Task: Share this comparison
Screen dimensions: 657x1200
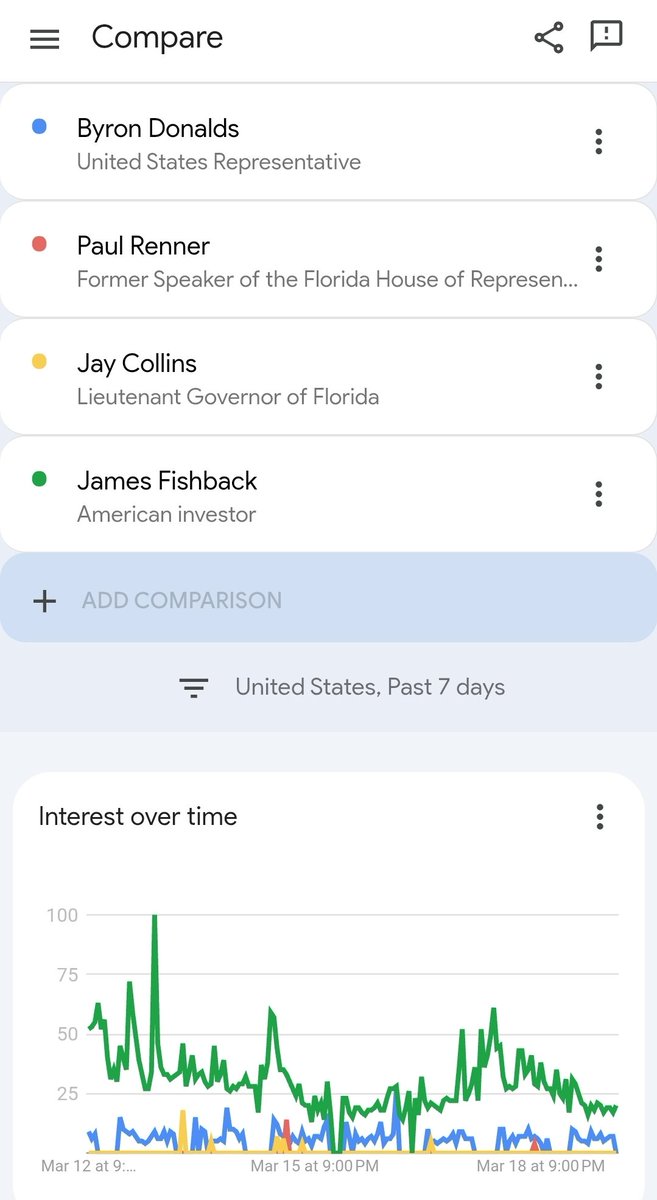Action: [x=548, y=38]
